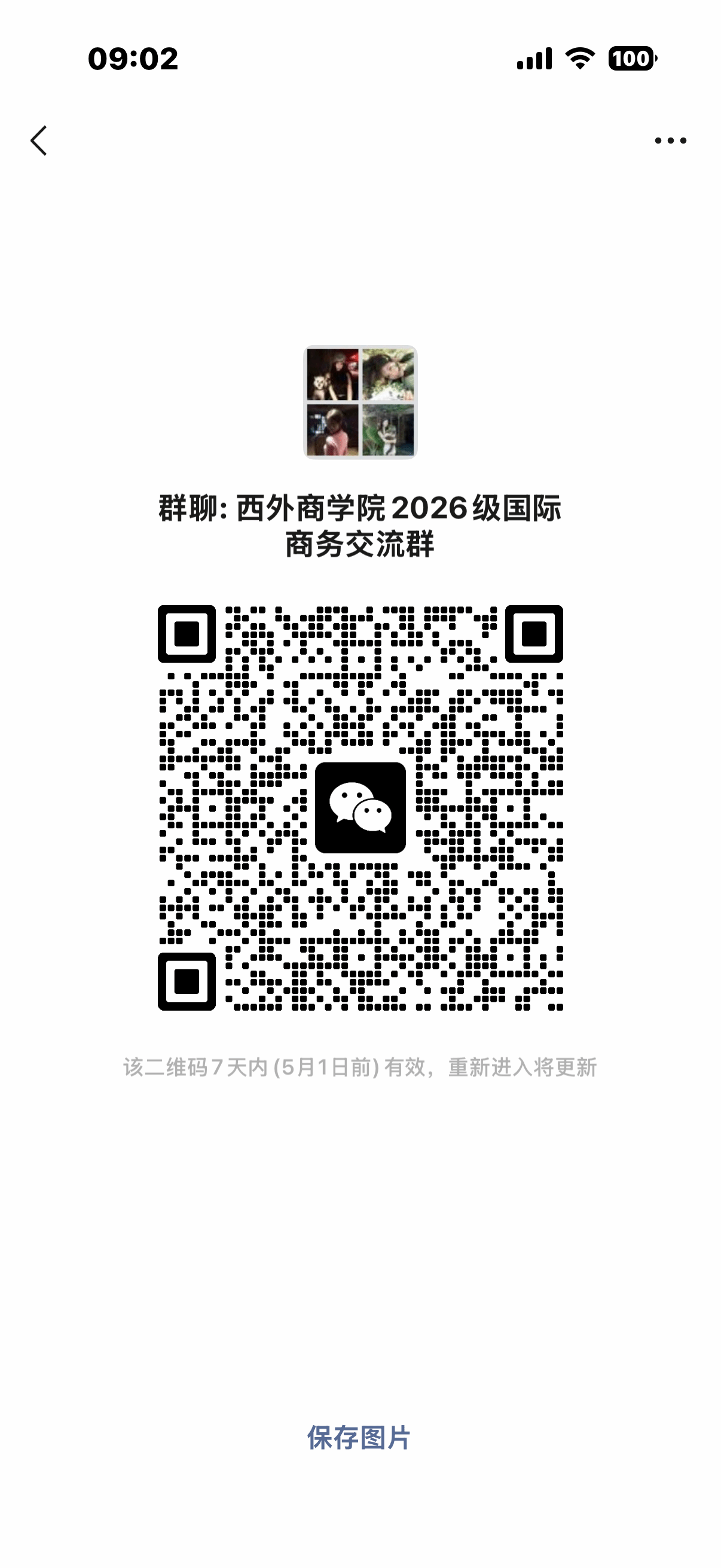The width and height of the screenshot is (721, 1568).
Task: Tap 保存图片 to save the image
Action: (x=359, y=1437)
